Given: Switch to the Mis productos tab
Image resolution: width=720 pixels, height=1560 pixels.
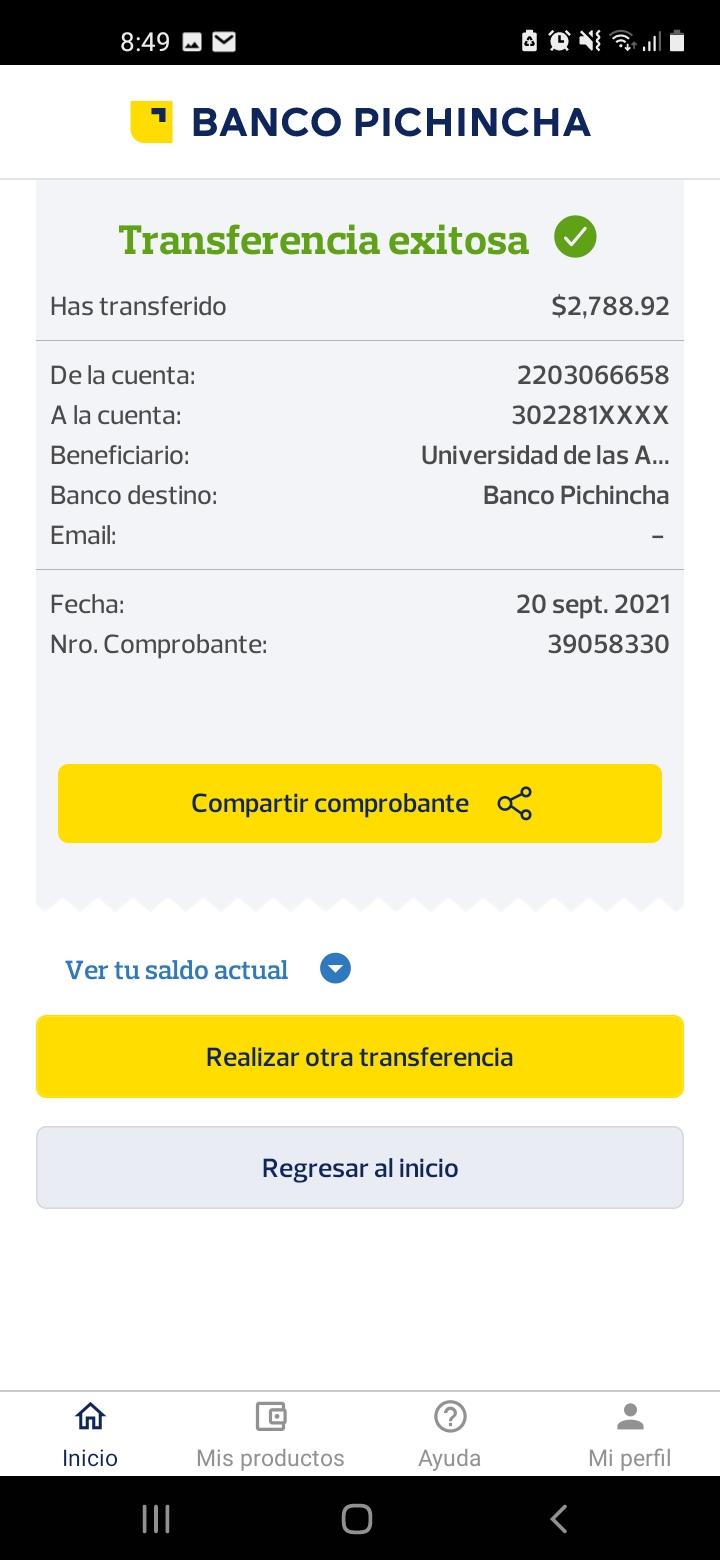Looking at the screenshot, I should point(270,1433).
